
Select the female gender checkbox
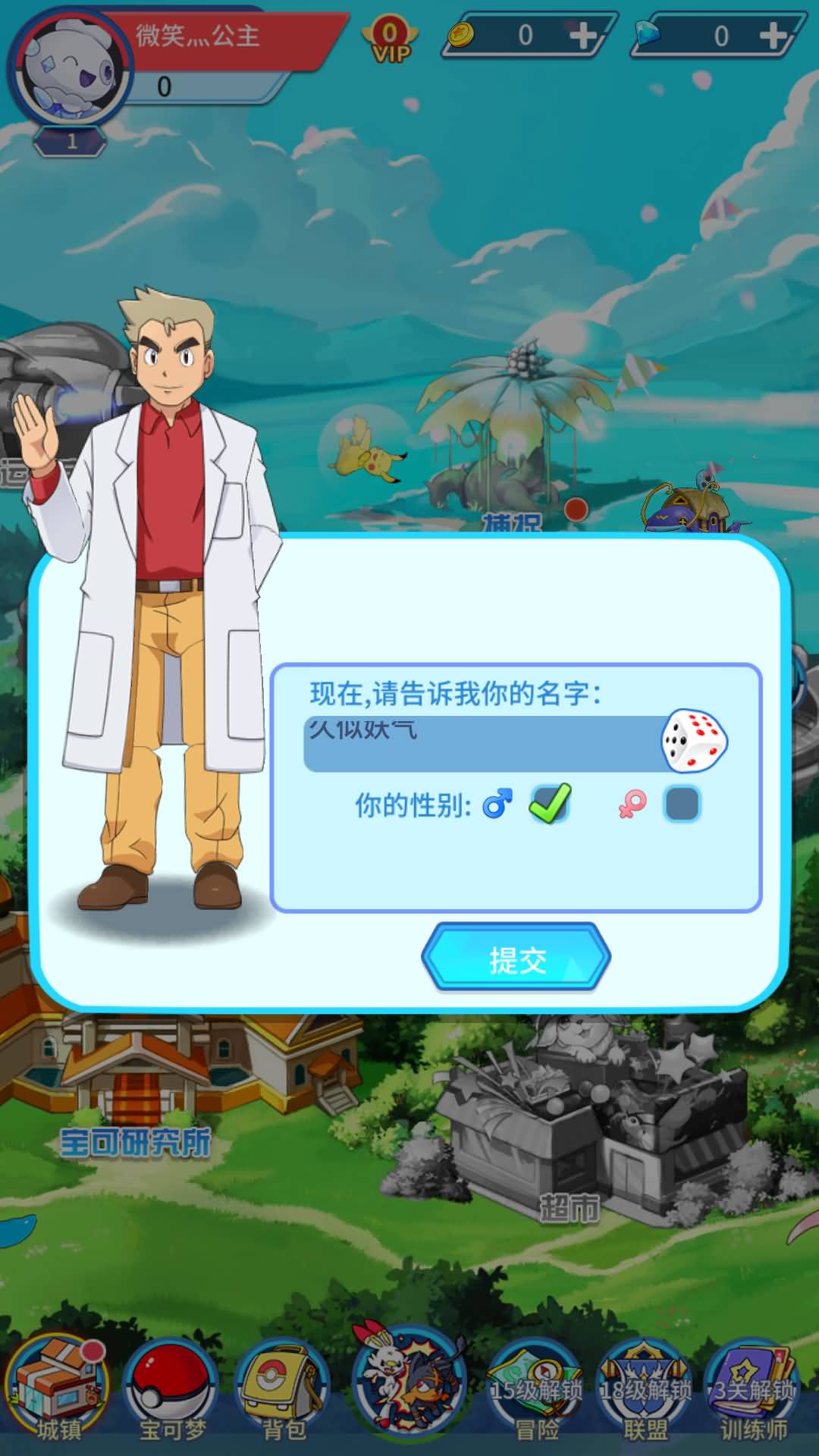click(x=682, y=804)
